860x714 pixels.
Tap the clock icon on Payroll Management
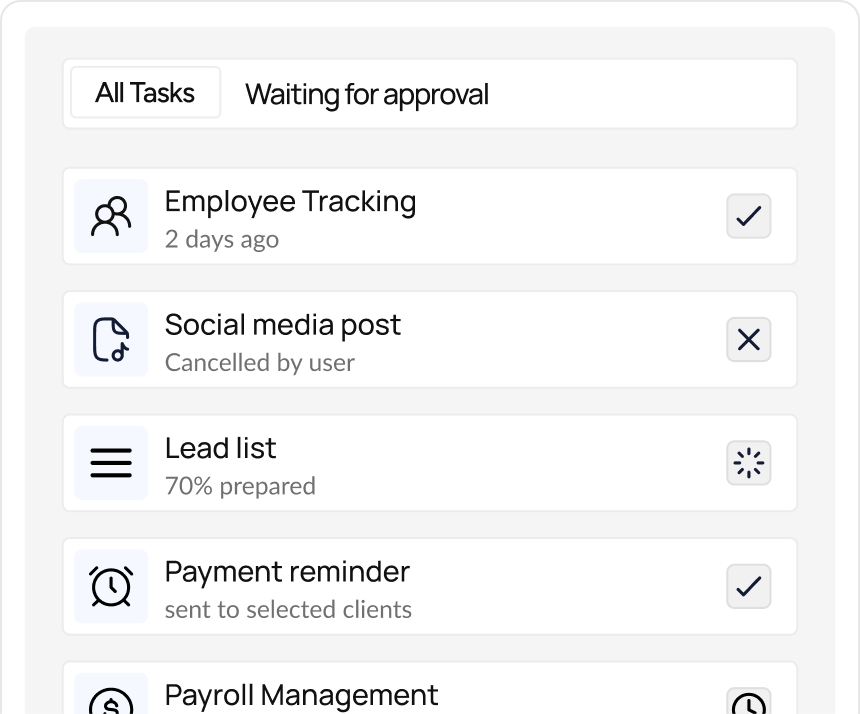click(x=748, y=704)
